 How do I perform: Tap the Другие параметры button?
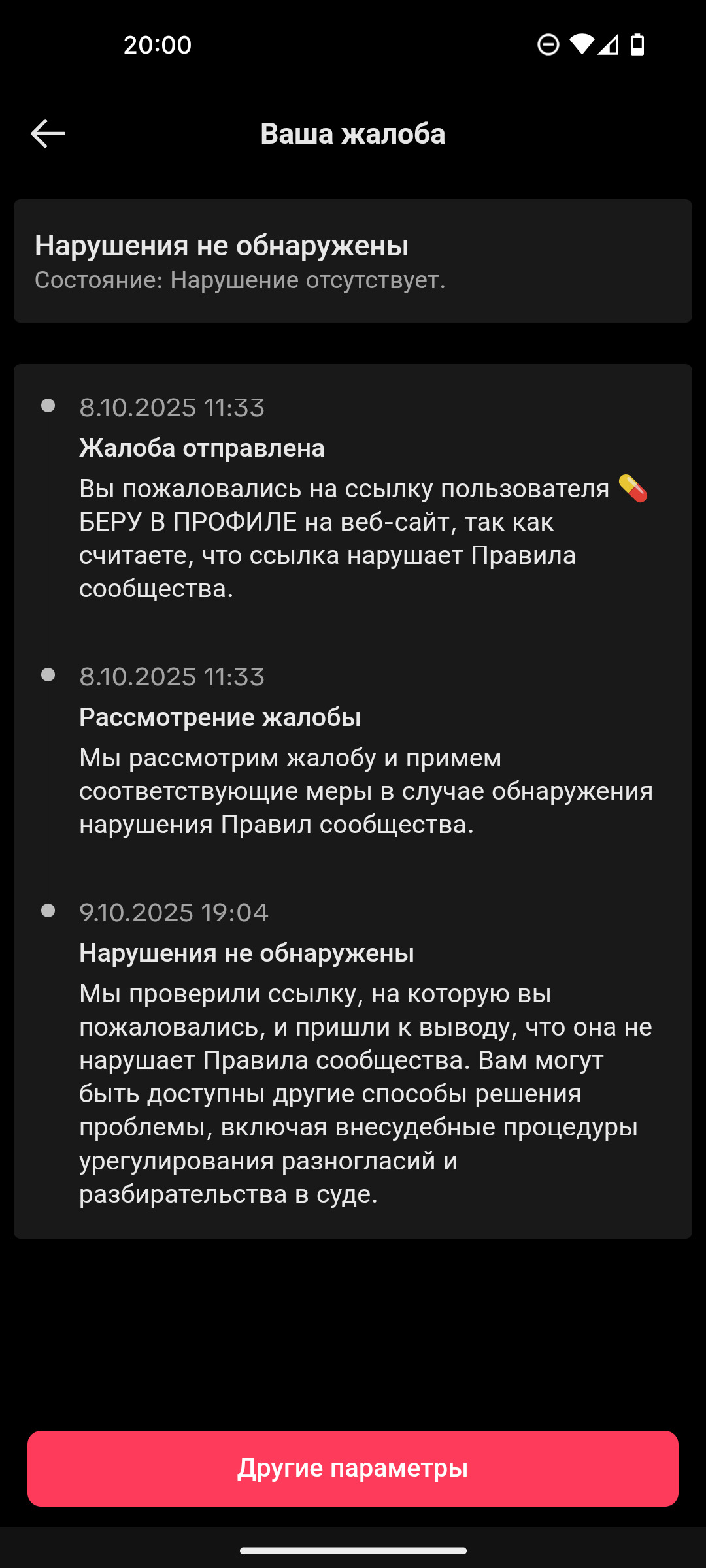tap(353, 1468)
